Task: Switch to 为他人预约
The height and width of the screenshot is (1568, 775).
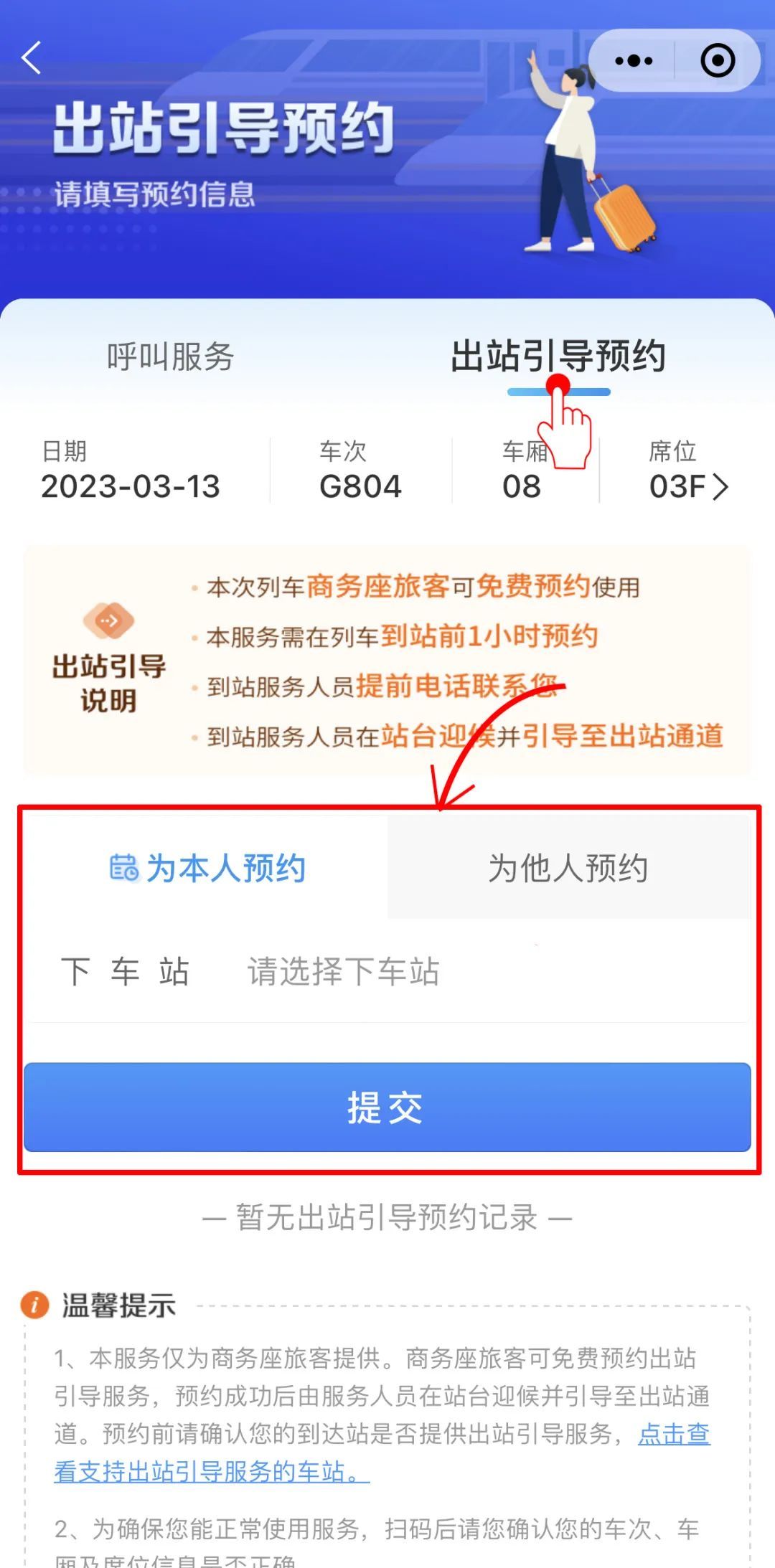Action: [568, 868]
